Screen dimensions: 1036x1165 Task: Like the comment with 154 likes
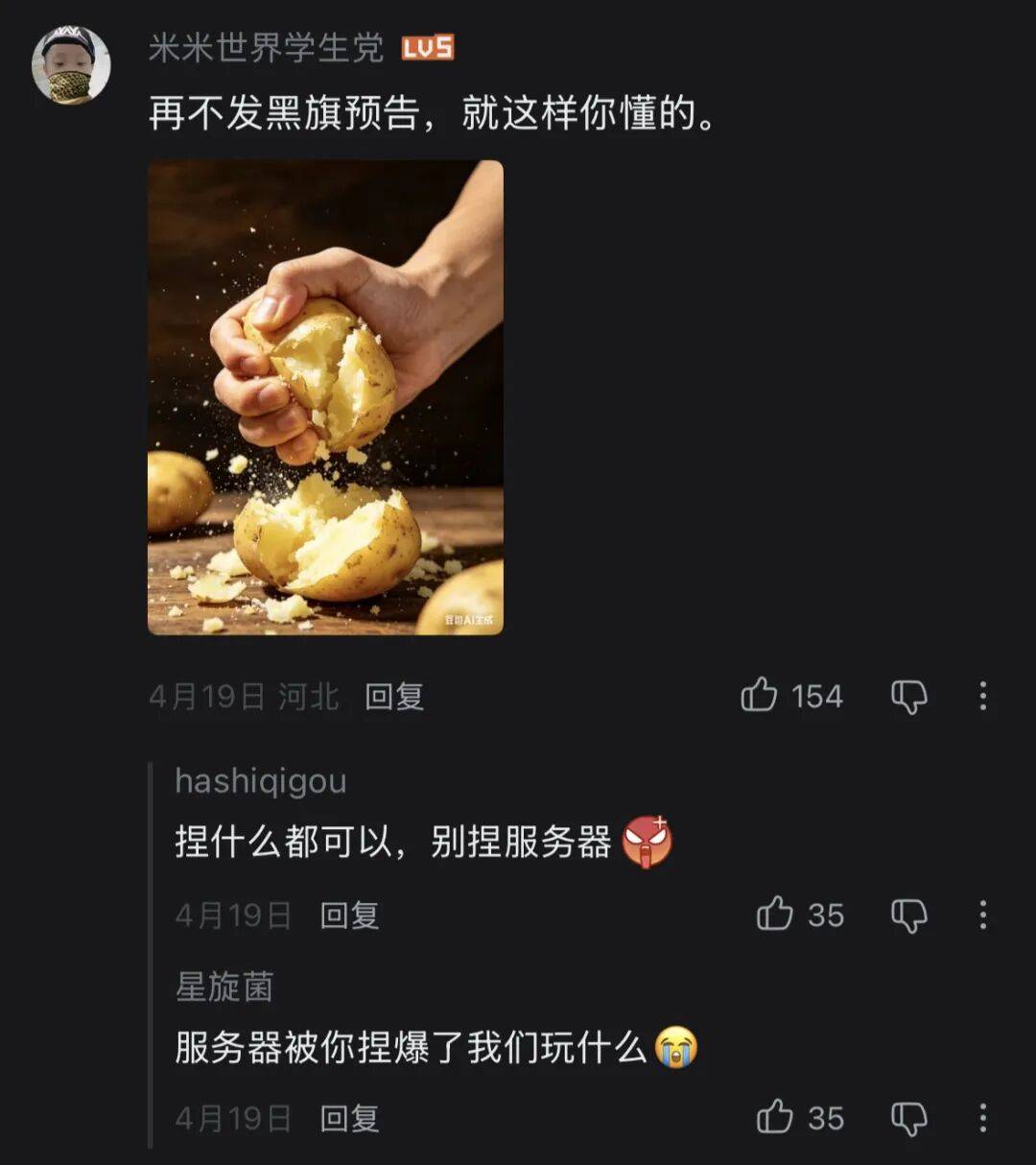[759, 695]
